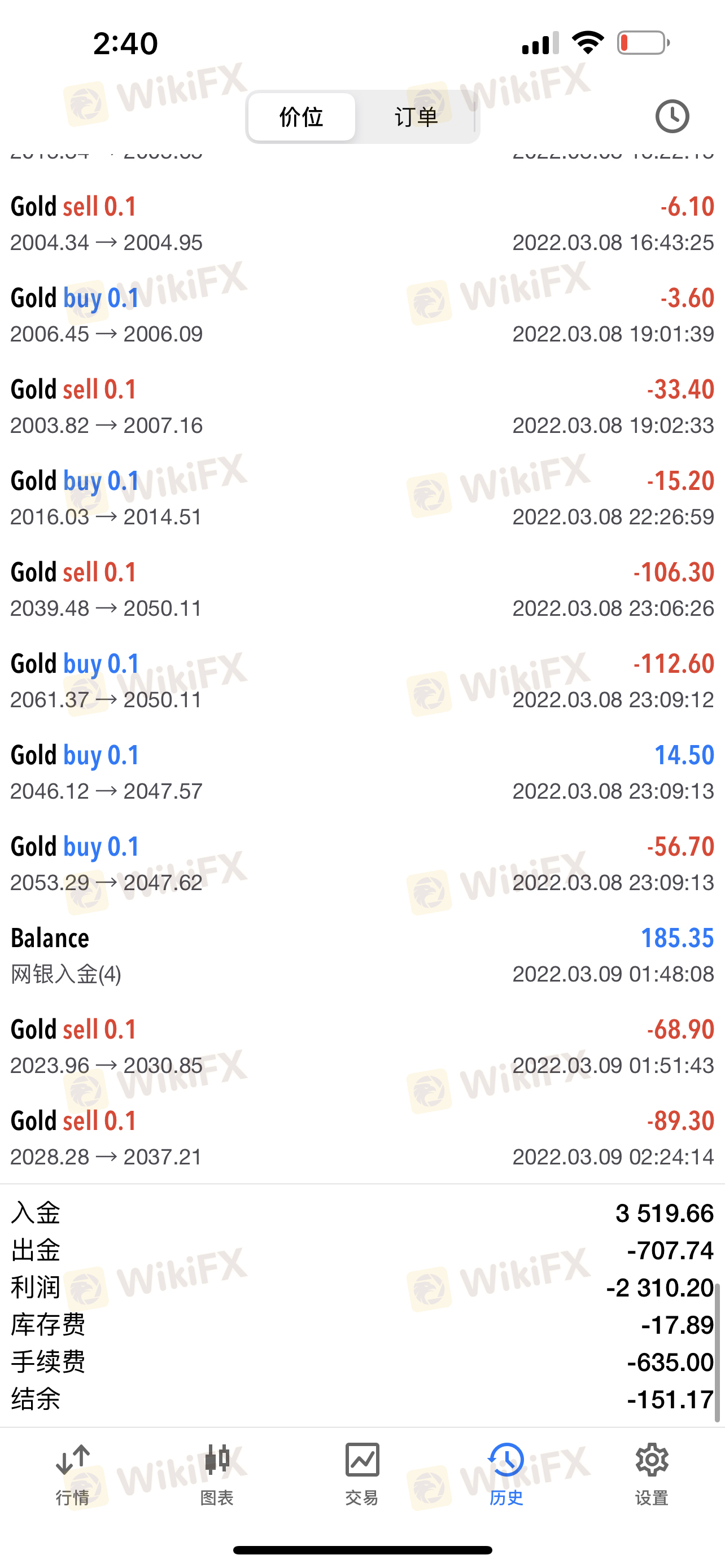
Task: Expand the Gold buy trade losing -112.60
Action: click(362, 681)
